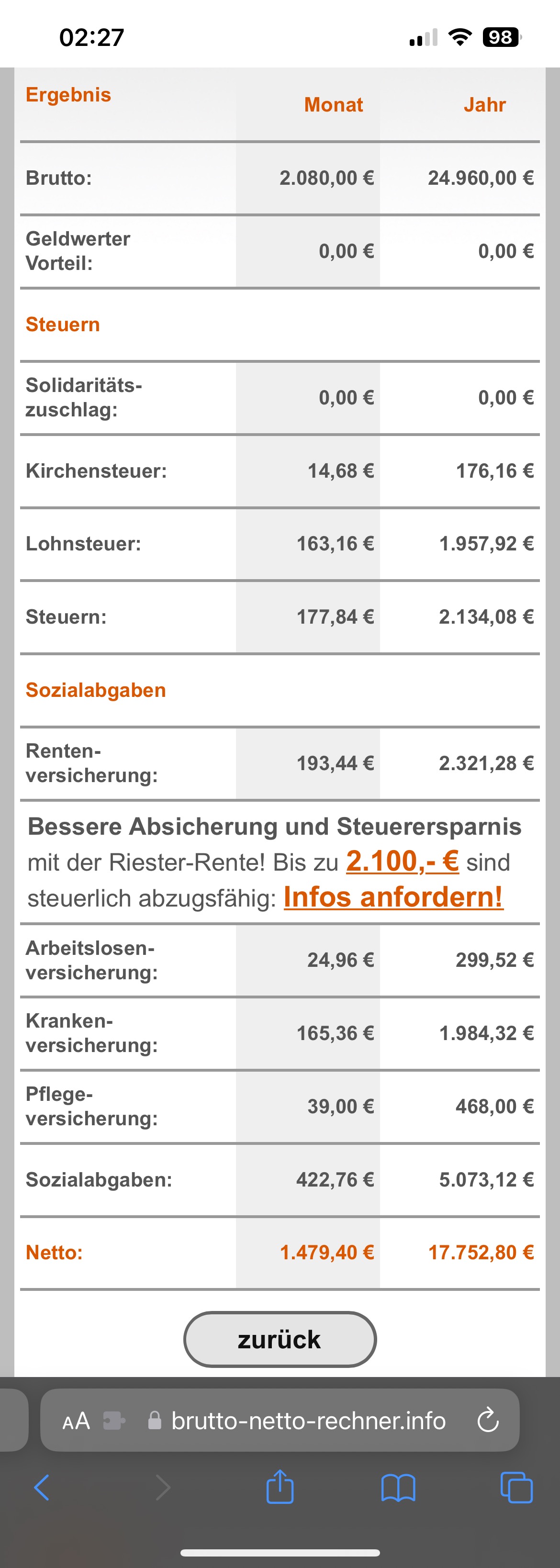Open the Infos anfordern! link
The image size is (560, 1568).
(393, 897)
